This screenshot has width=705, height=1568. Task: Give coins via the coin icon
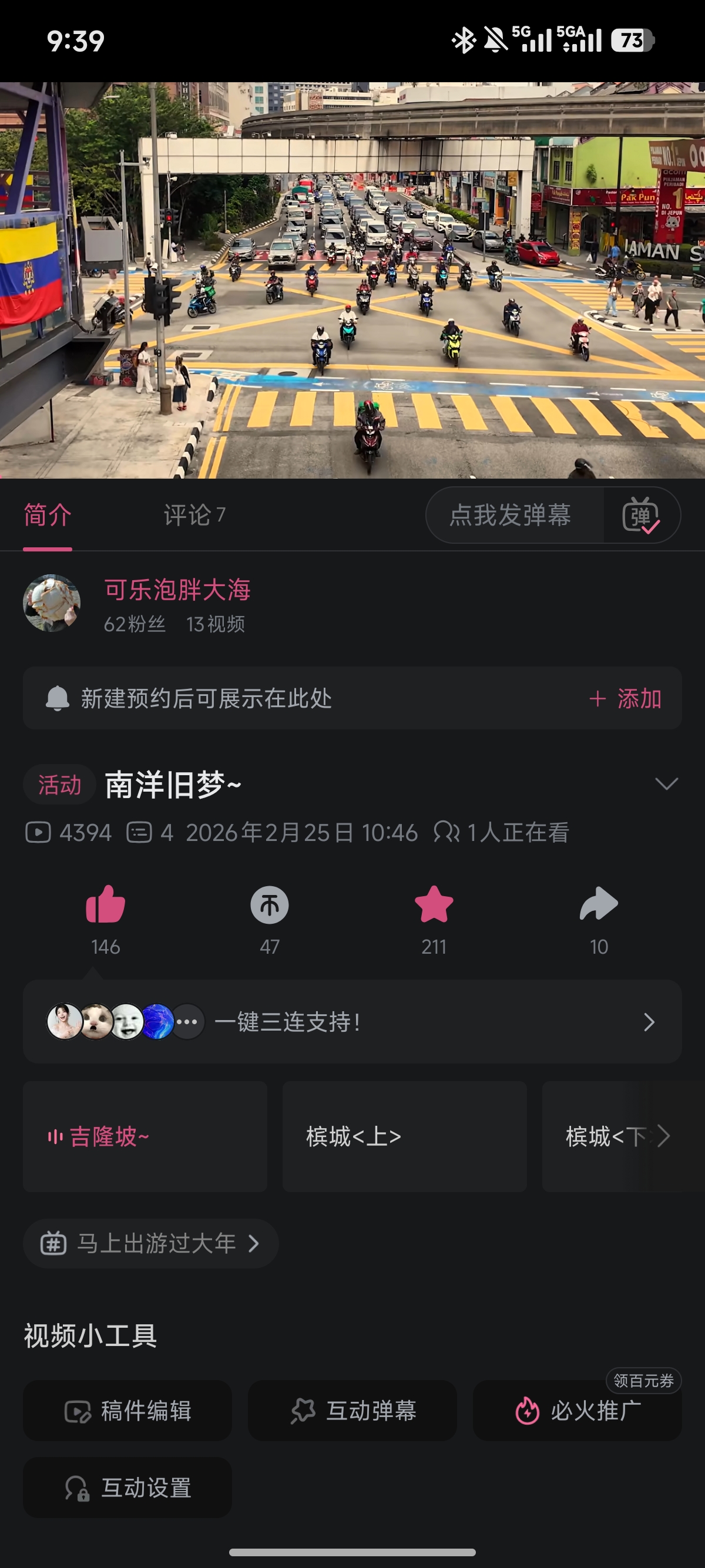coord(270,904)
